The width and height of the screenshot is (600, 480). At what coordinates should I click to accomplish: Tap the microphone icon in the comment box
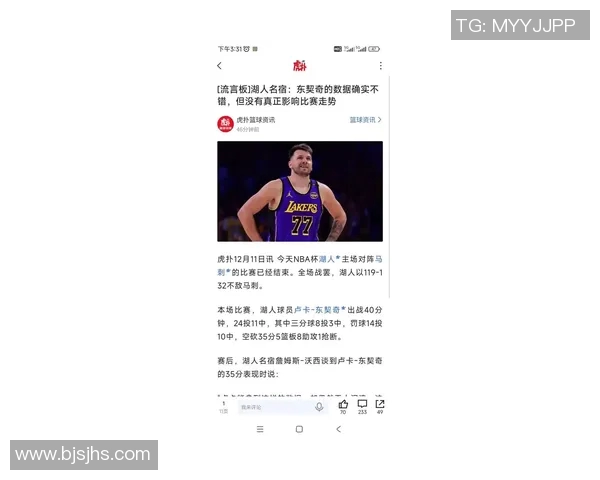(319, 407)
